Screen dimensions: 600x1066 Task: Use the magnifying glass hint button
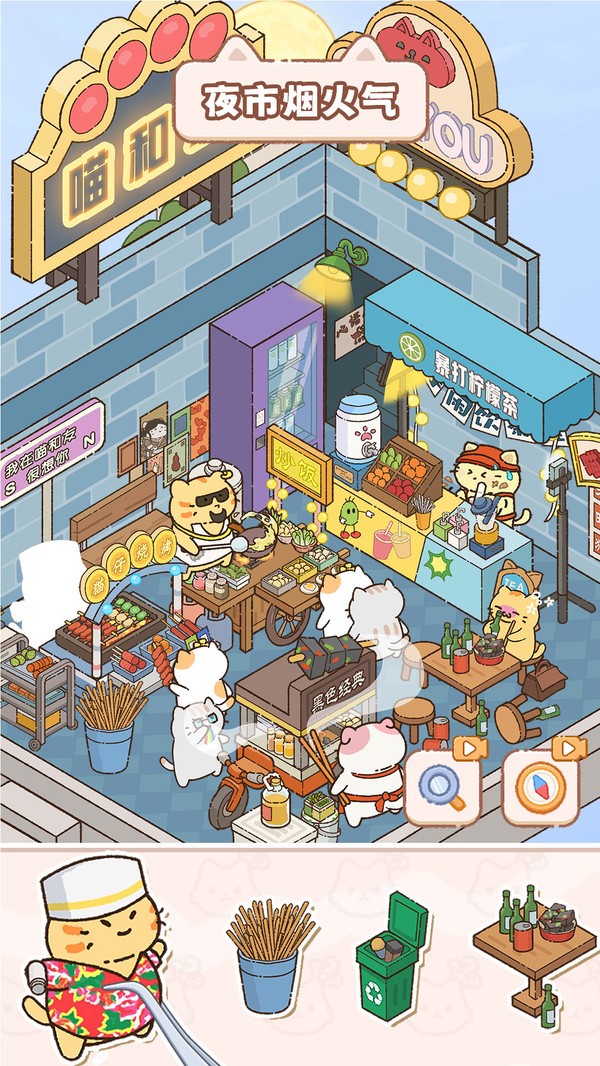click(442, 787)
